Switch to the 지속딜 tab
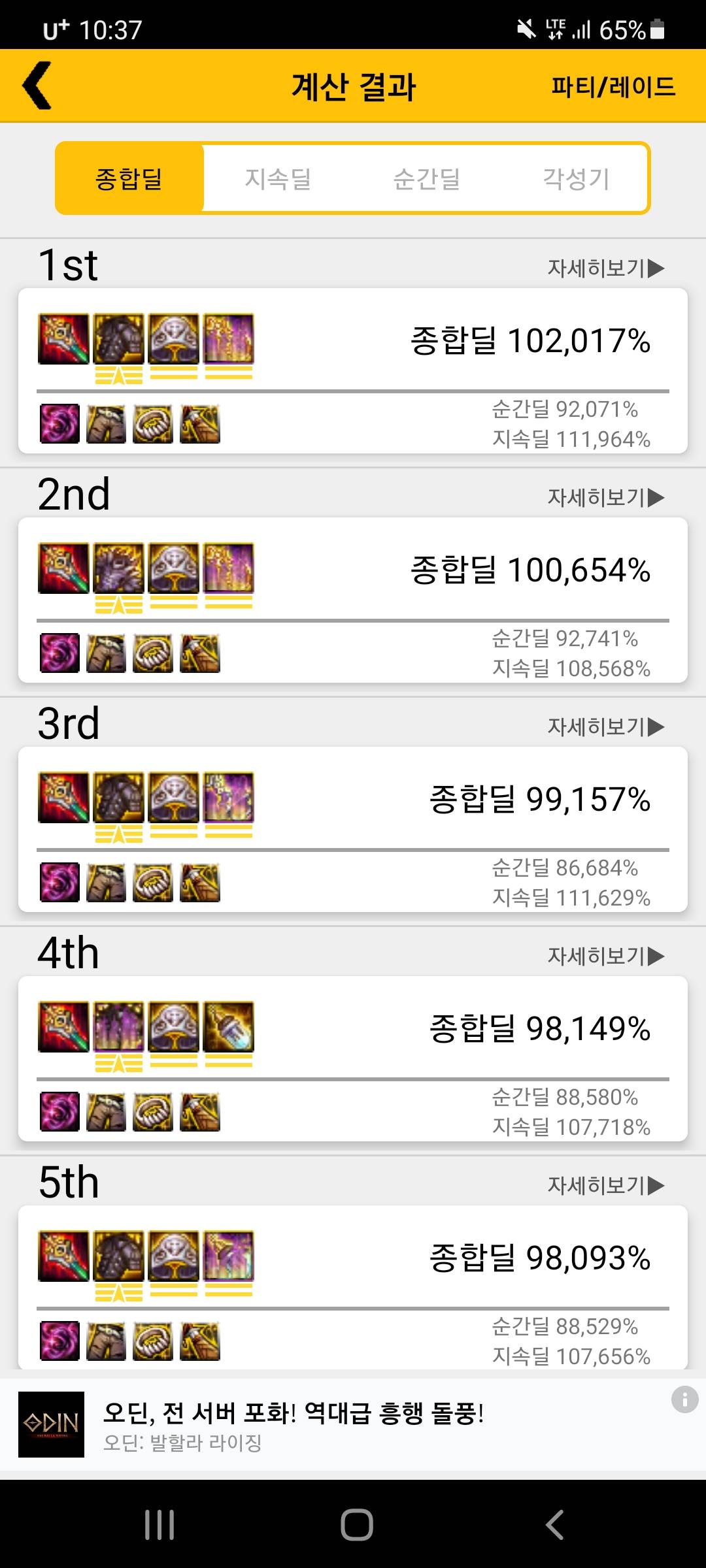The width and height of the screenshot is (706, 1568). click(x=278, y=178)
